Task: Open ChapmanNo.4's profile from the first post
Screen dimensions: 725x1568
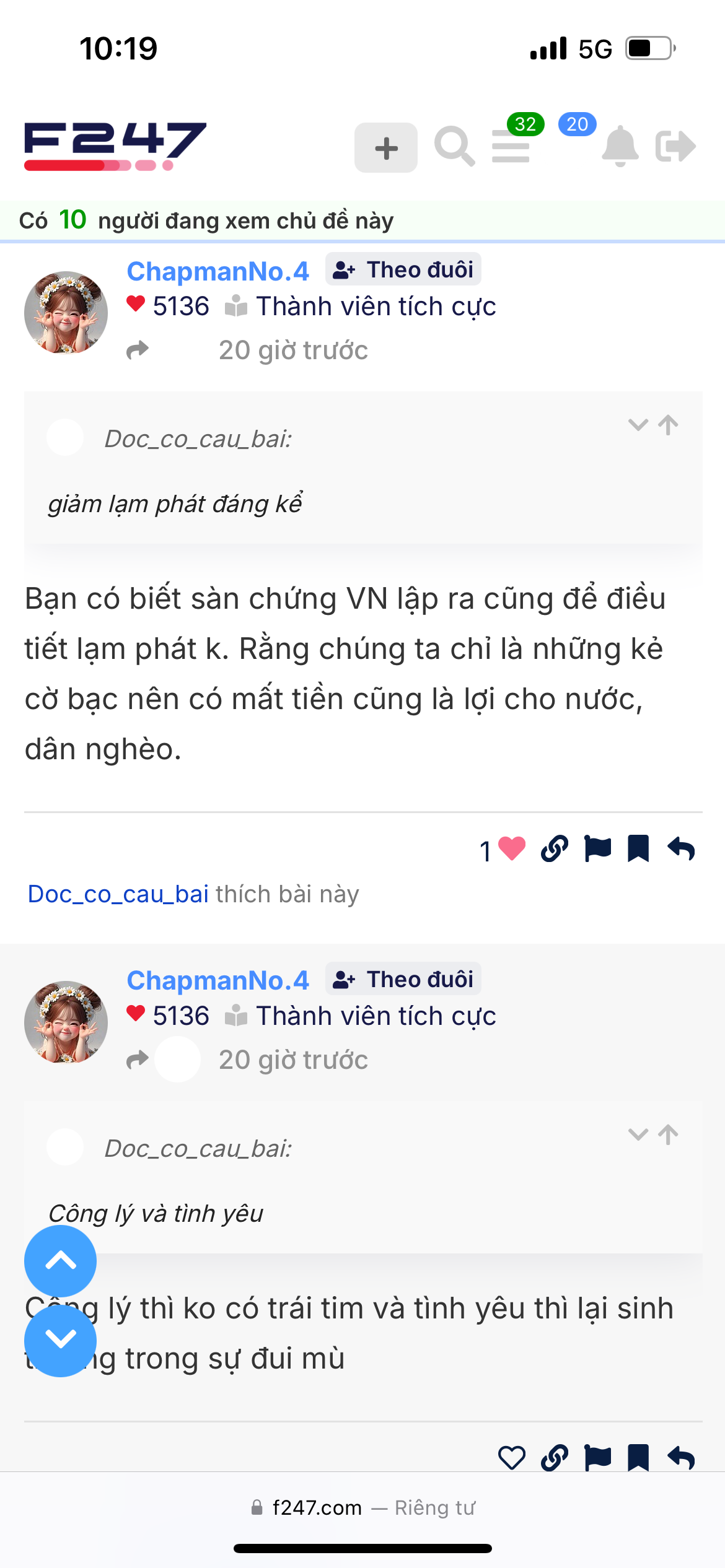Action: [x=217, y=271]
